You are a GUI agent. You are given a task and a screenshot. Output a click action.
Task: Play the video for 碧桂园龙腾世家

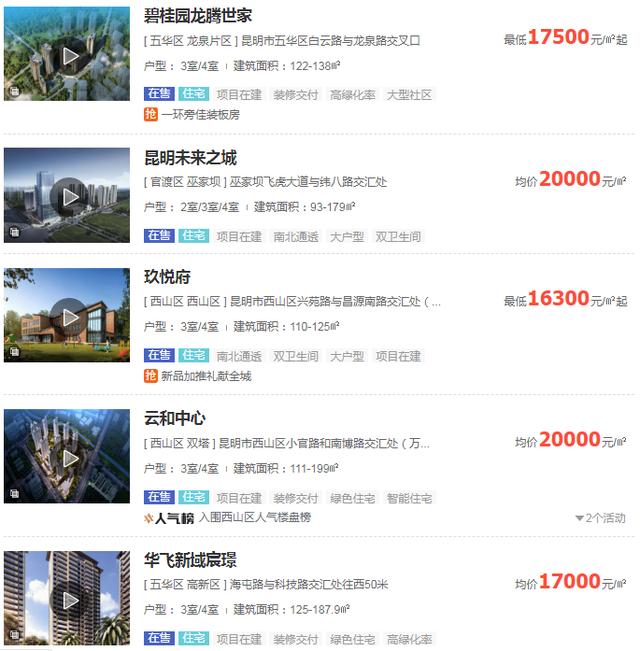(x=68, y=55)
